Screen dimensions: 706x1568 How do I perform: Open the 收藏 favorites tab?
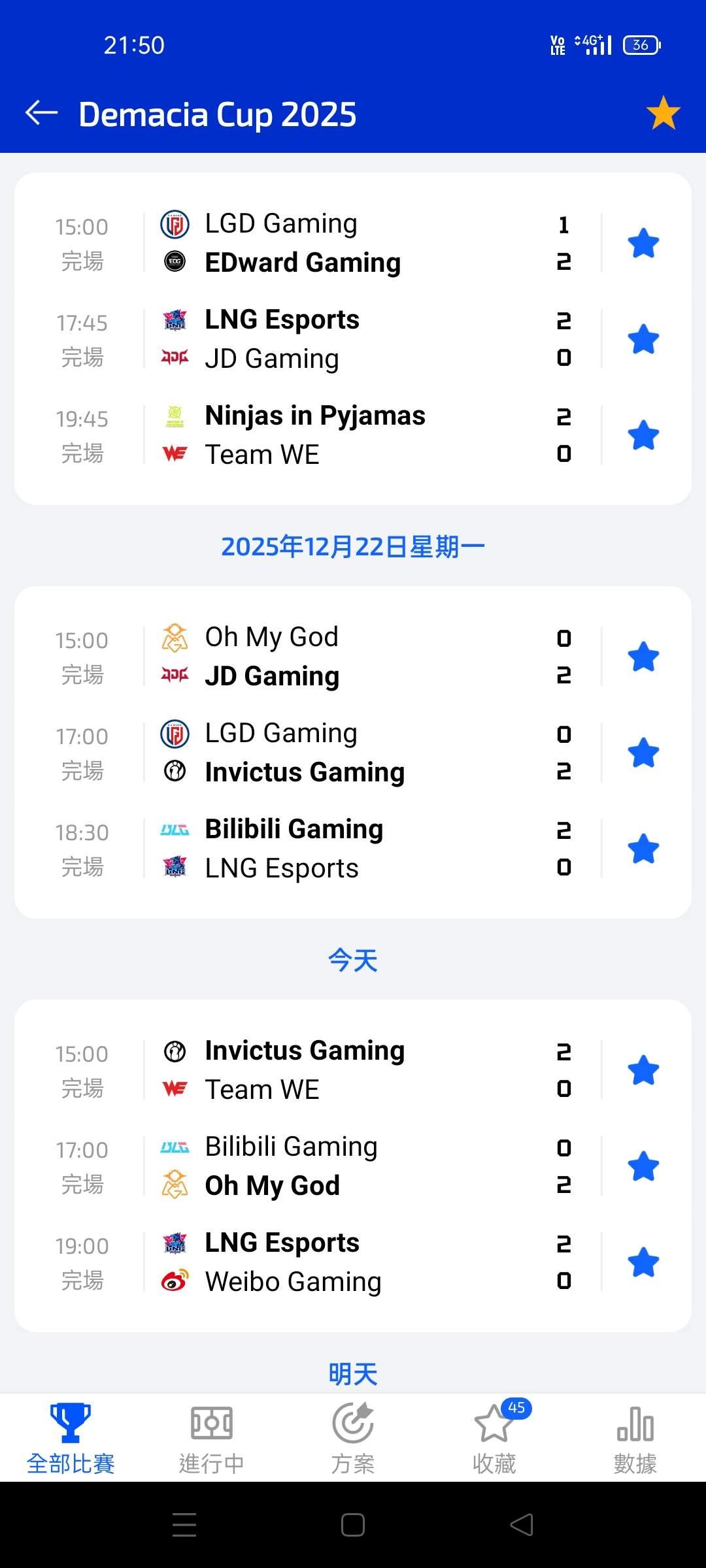(494, 1439)
